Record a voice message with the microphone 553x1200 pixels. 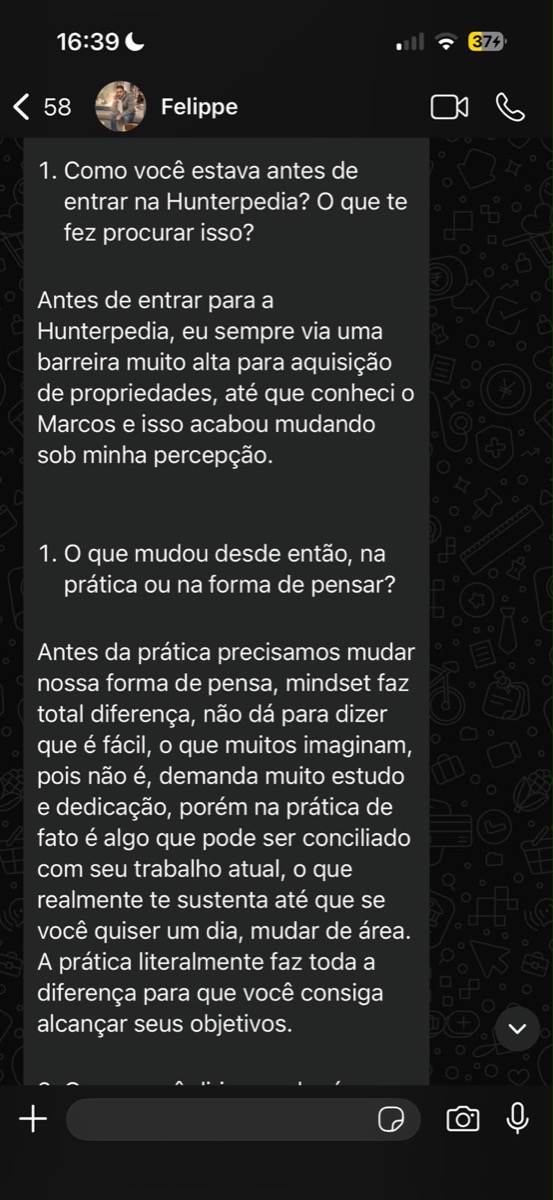[517, 1118]
